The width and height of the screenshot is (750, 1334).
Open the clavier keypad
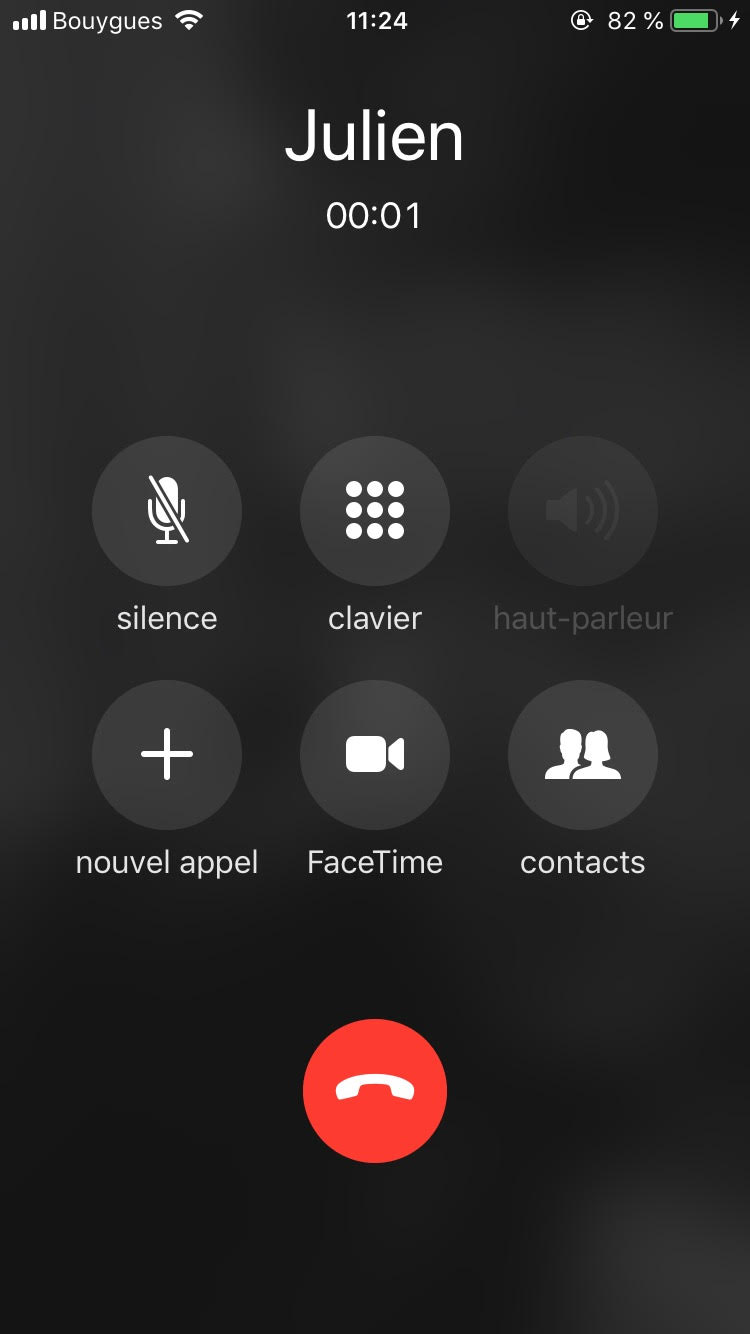375,511
